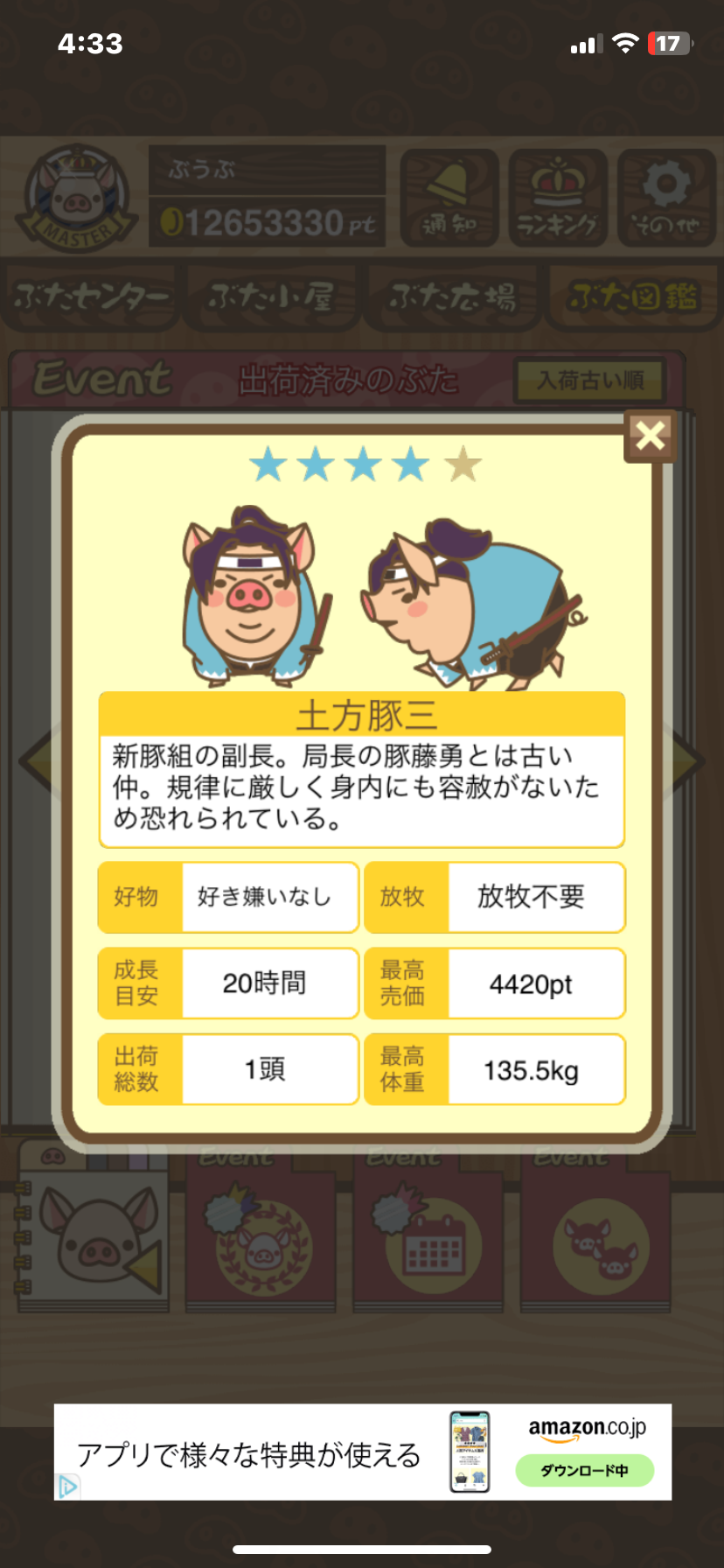
Task: Switch to the ぶた小屋 tab
Action: [x=271, y=297]
